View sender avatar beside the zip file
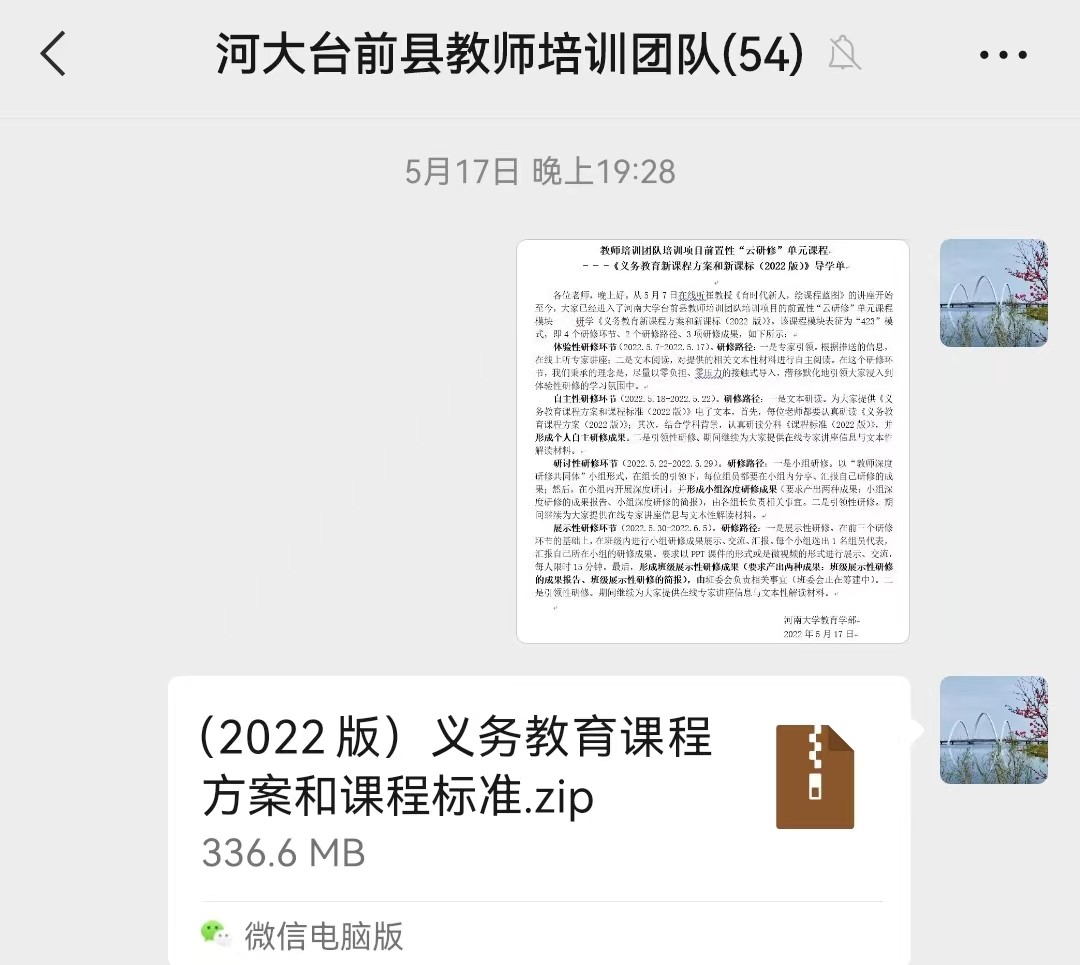 (x=993, y=729)
